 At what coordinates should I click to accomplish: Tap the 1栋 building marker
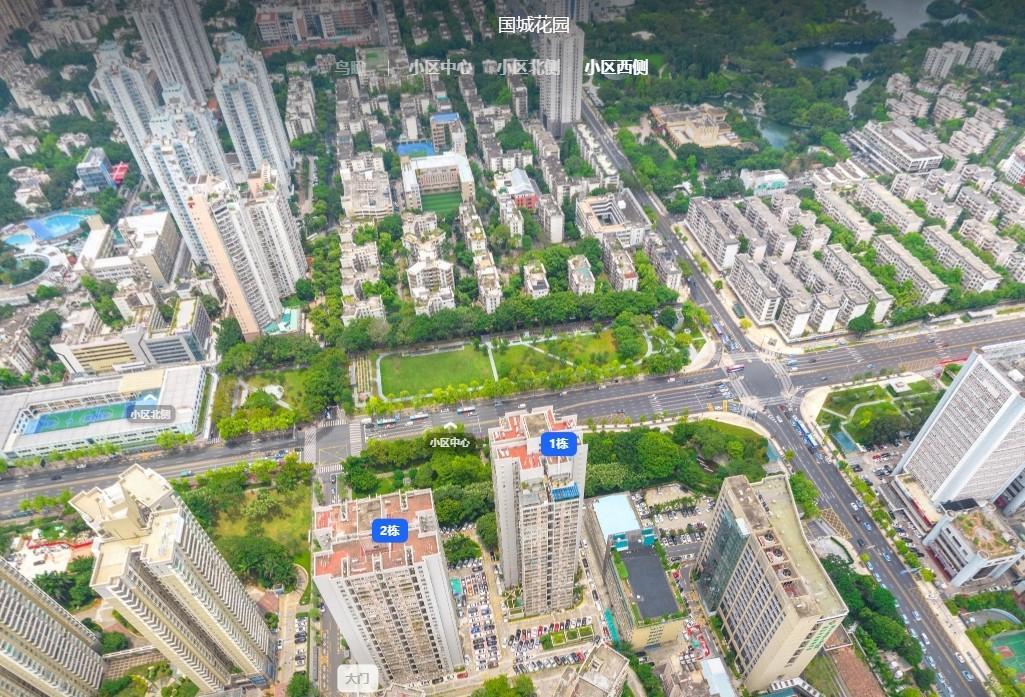click(558, 443)
